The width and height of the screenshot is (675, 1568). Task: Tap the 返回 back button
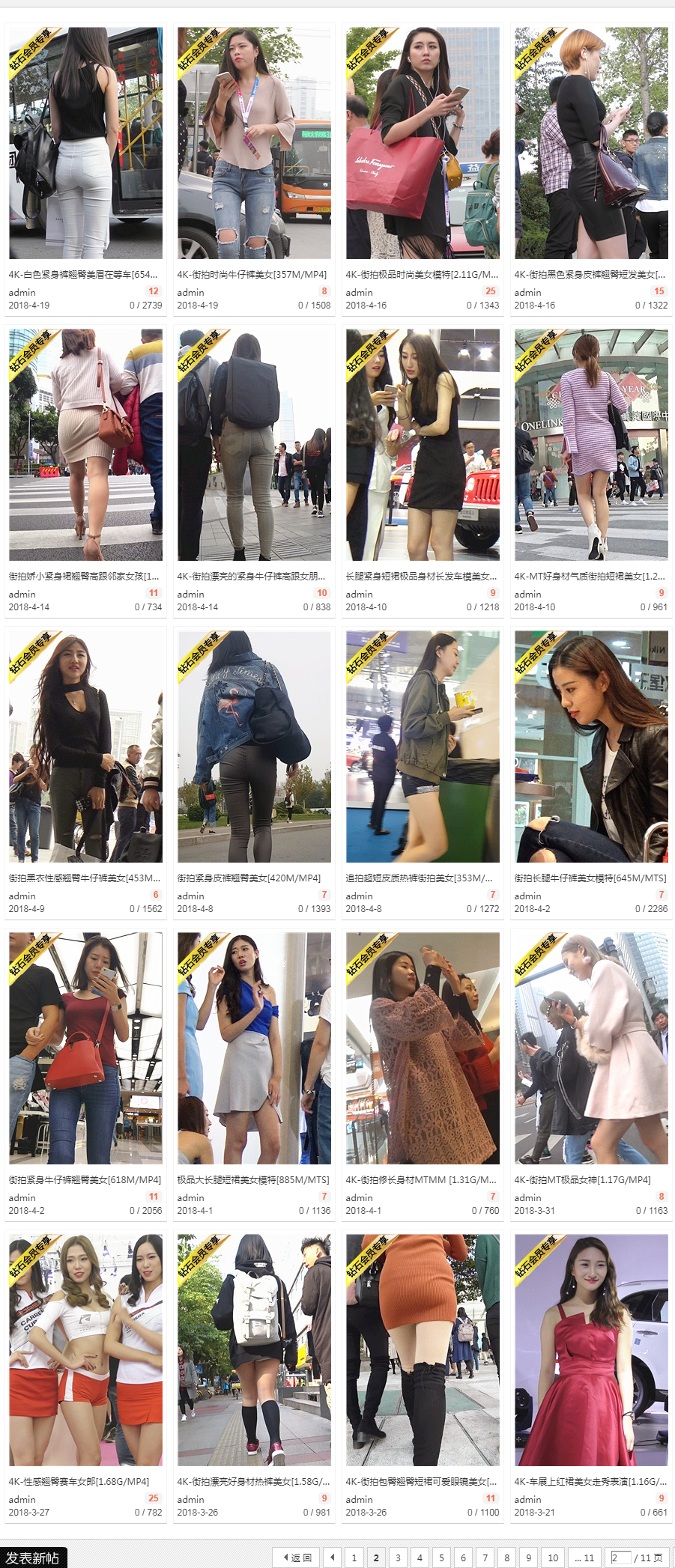(x=297, y=1558)
